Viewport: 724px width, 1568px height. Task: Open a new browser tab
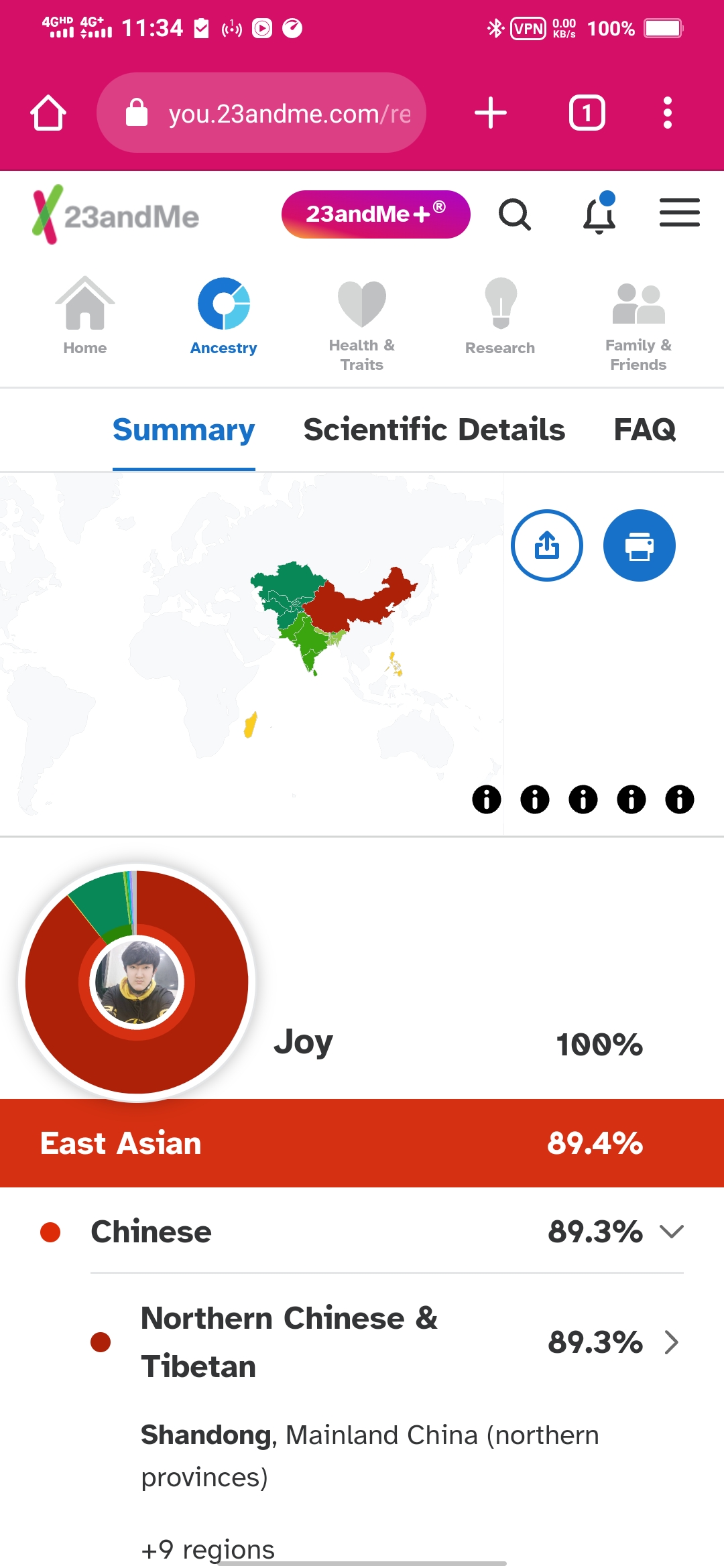pyautogui.click(x=490, y=113)
